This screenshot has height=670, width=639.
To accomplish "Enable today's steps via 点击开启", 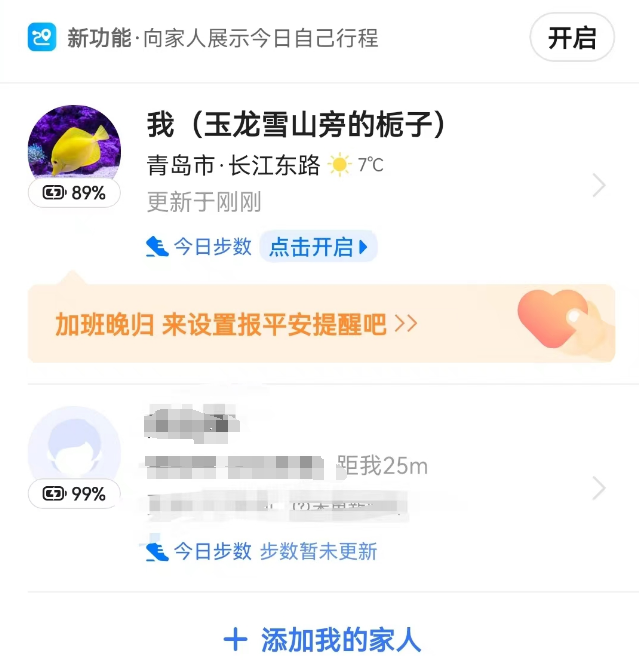I will (318, 246).
